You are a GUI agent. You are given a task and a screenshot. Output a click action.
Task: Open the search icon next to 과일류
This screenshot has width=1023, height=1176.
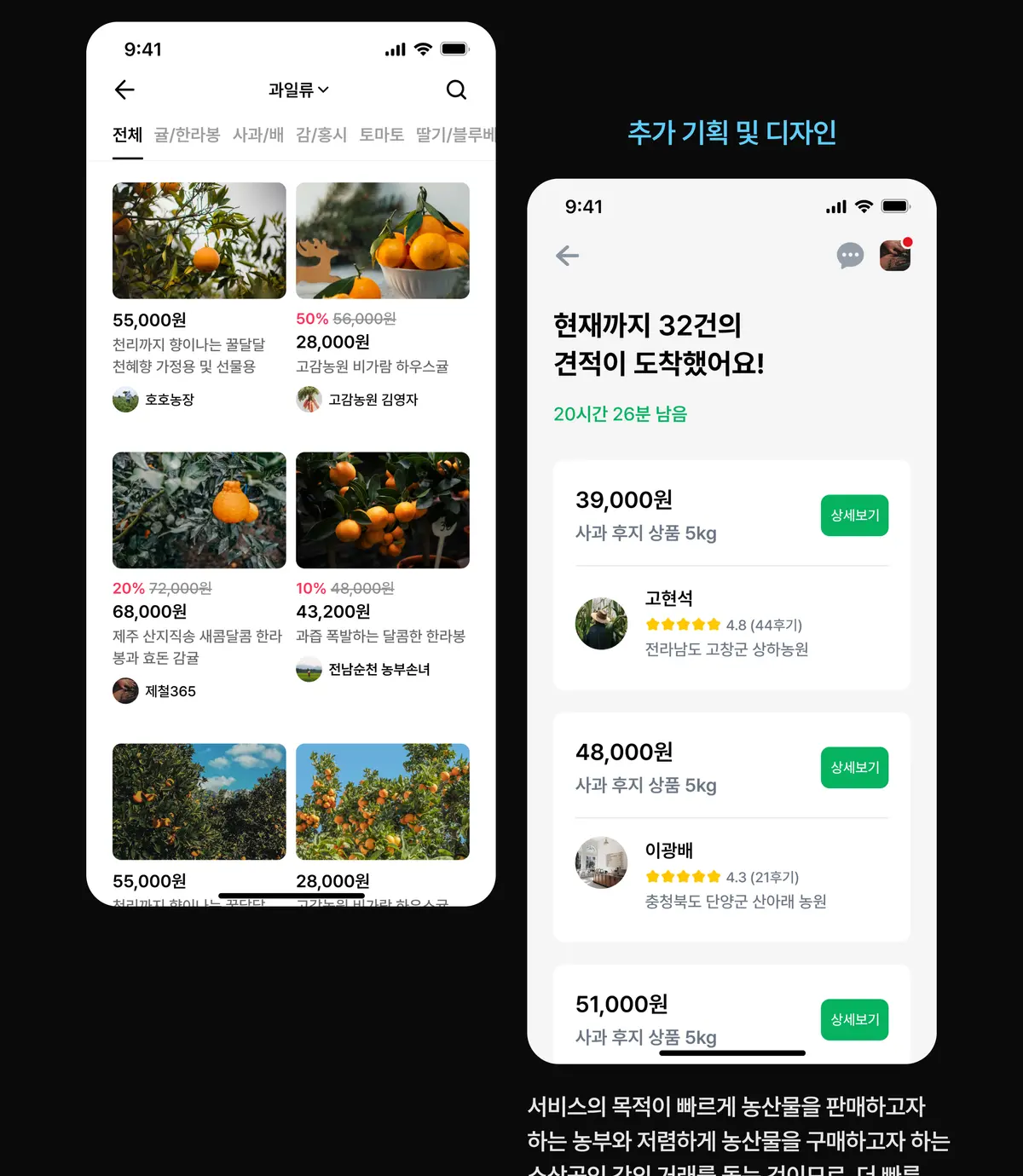tap(457, 89)
